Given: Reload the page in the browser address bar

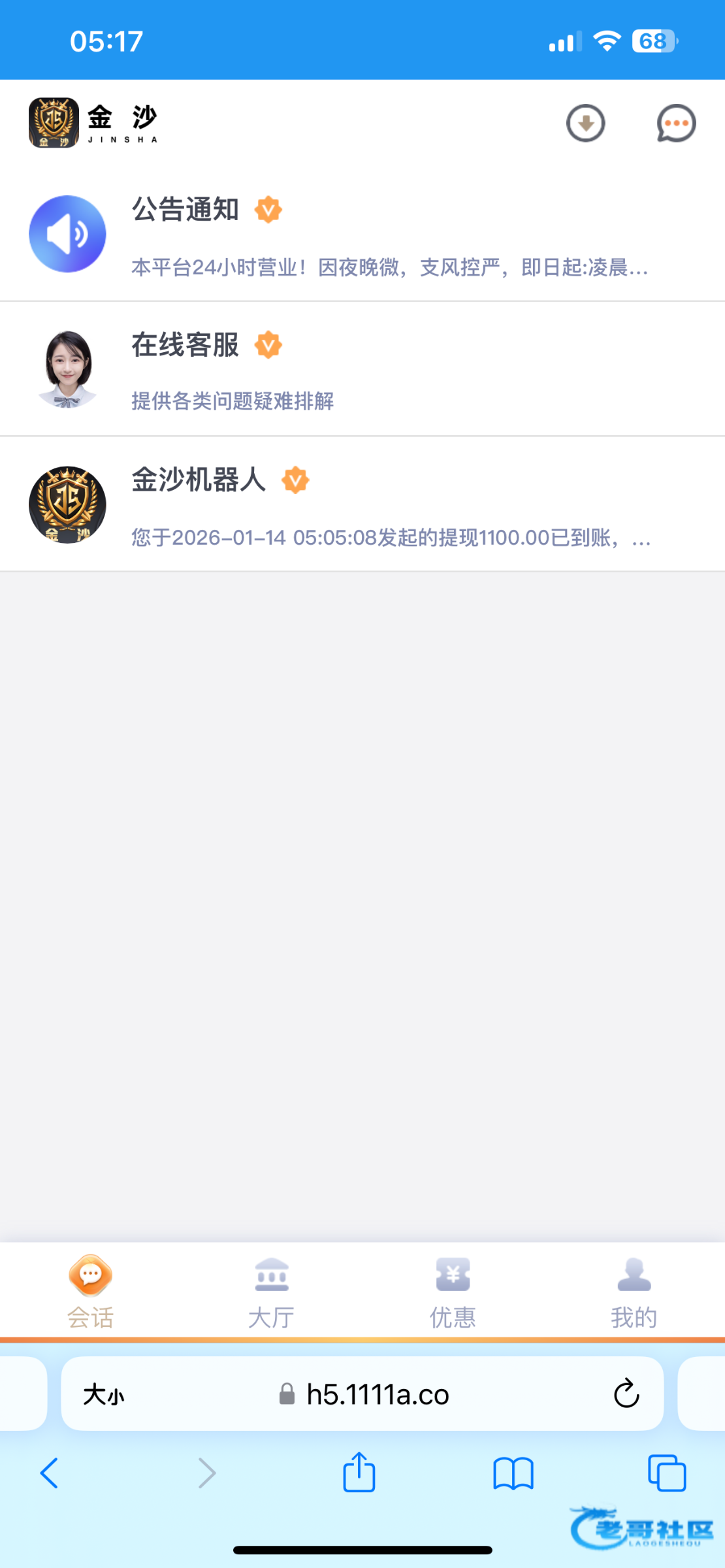Looking at the screenshot, I should click(626, 1394).
